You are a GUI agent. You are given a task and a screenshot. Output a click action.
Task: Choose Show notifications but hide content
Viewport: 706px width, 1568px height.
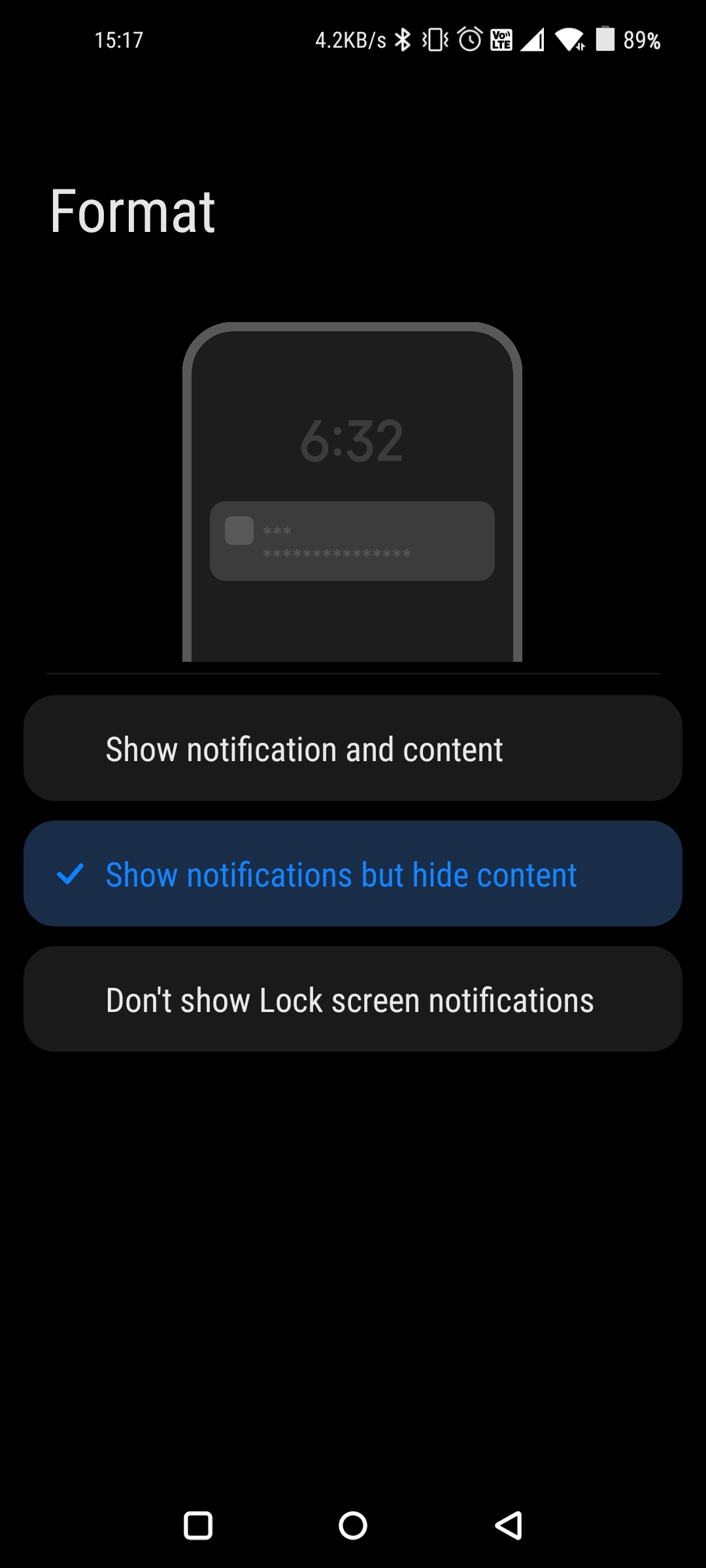point(353,874)
